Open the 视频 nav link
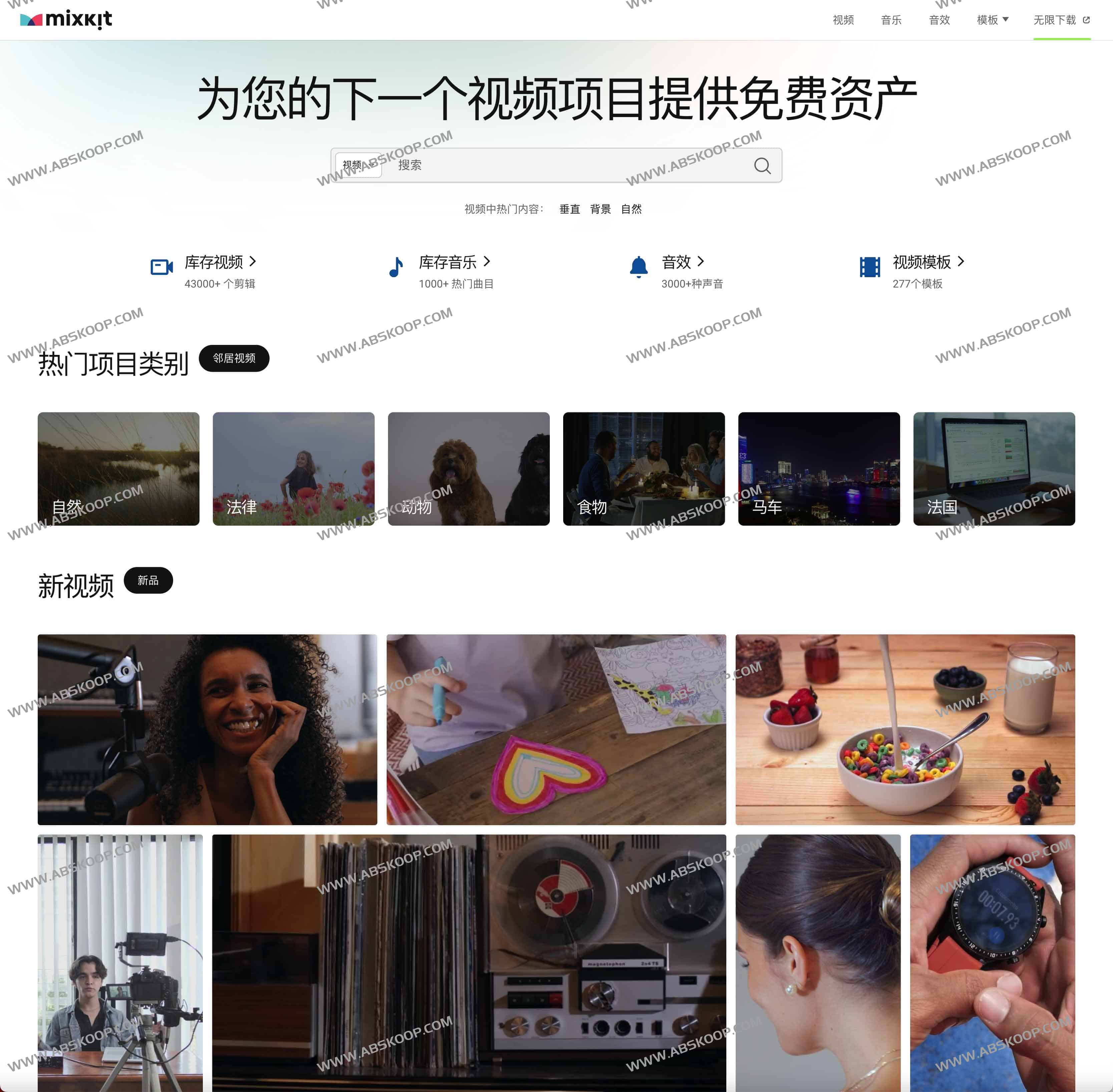Viewport: 1113px width, 1092px height. pos(843,20)
